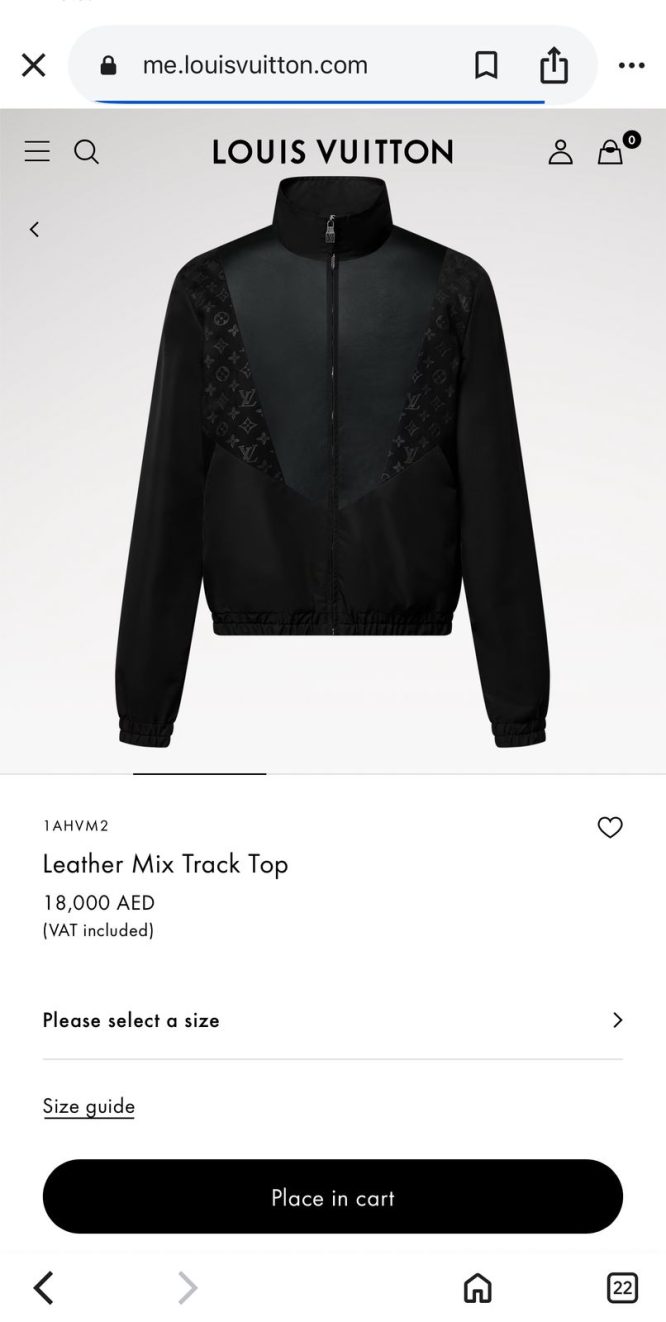Open the jacket product image
This screenshot has height=1322, width=666.
click(x=332, y=460)
